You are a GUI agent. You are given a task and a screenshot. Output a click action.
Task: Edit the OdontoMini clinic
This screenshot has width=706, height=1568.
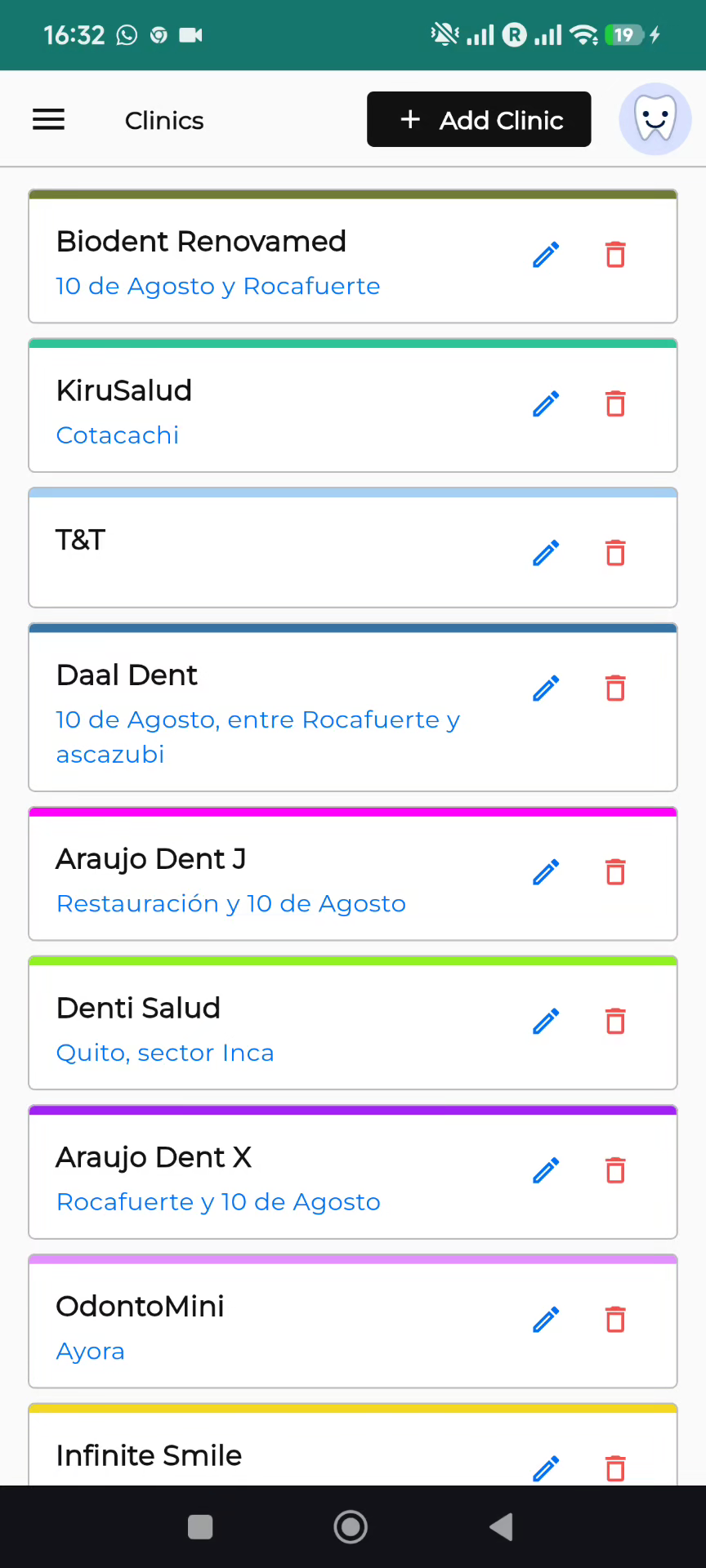pyautogui.click(x=546, y=1320)
